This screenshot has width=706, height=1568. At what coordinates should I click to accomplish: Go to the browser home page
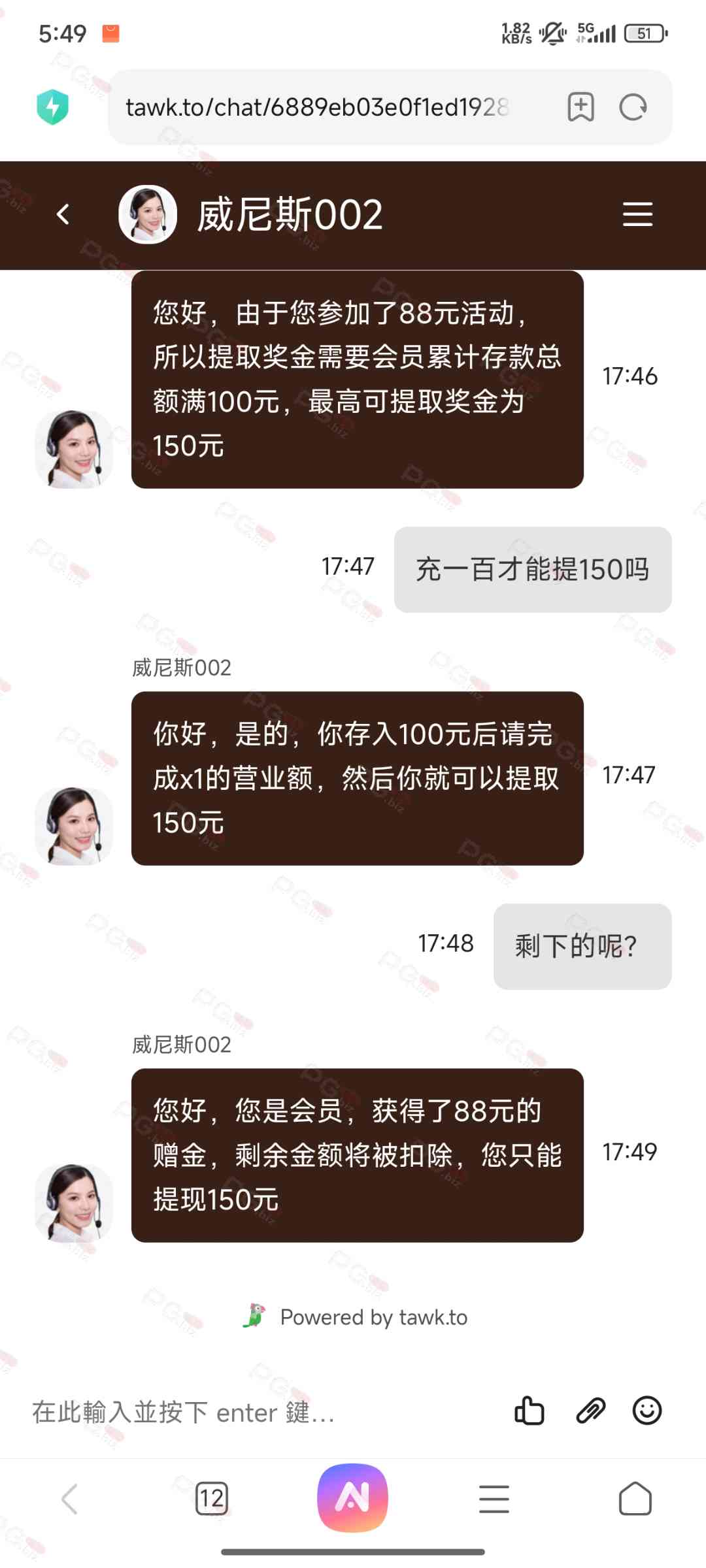point(635,1498)
